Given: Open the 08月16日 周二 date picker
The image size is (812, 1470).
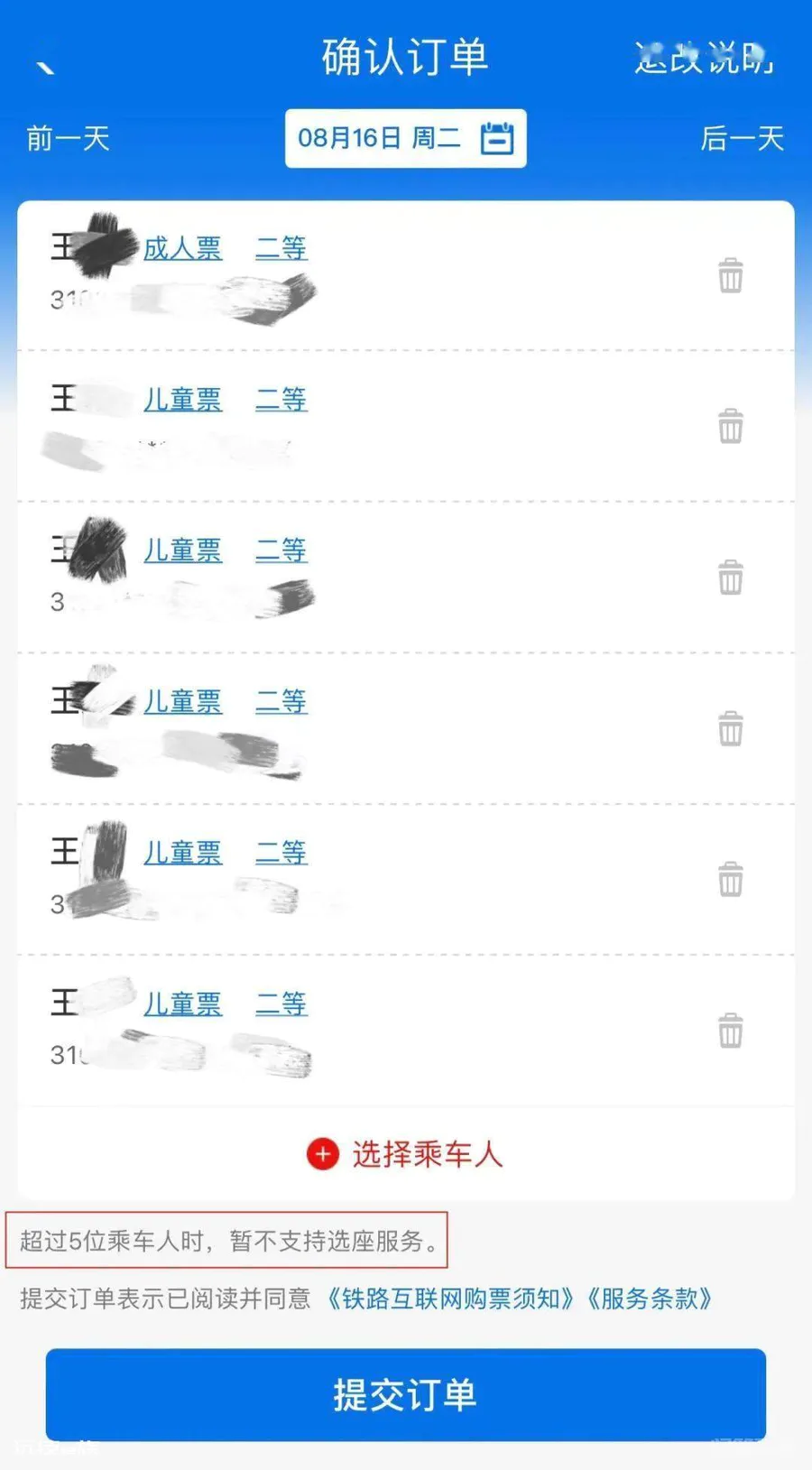Looking at the screenshot, I should (406, 138).
